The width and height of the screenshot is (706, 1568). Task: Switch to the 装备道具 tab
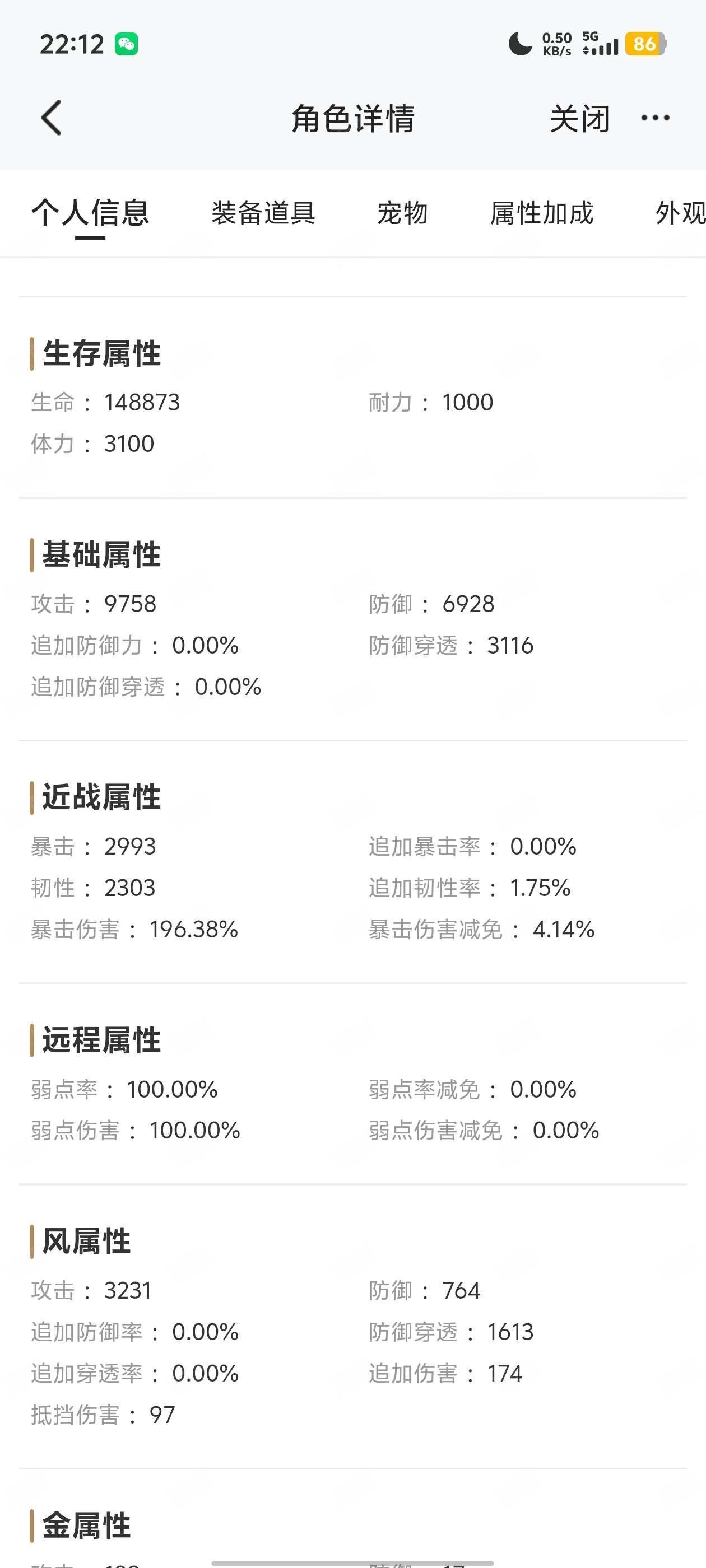[263, 213]
